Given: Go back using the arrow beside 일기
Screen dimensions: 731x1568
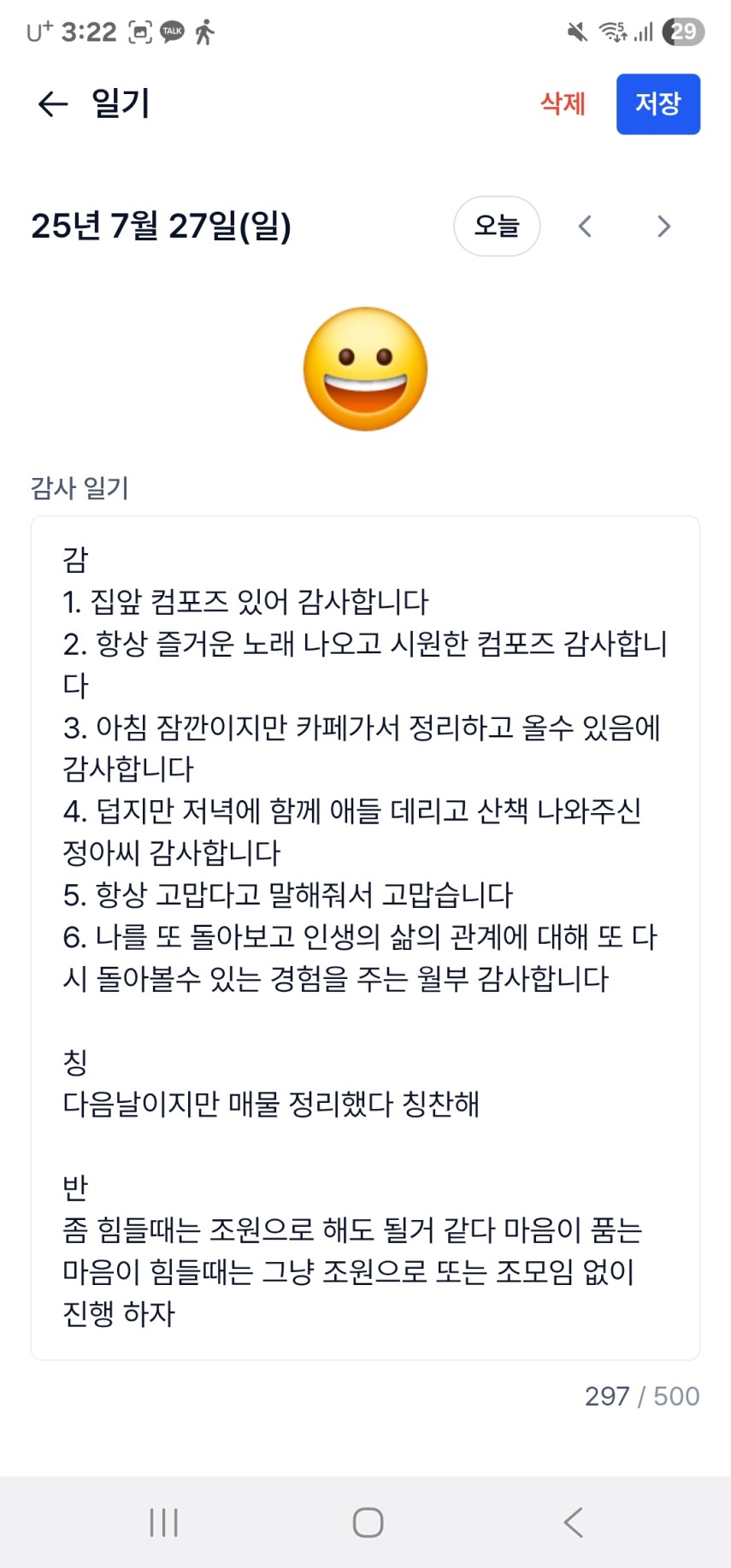Looking at the screenshot, I should click(x=53, y=104).
